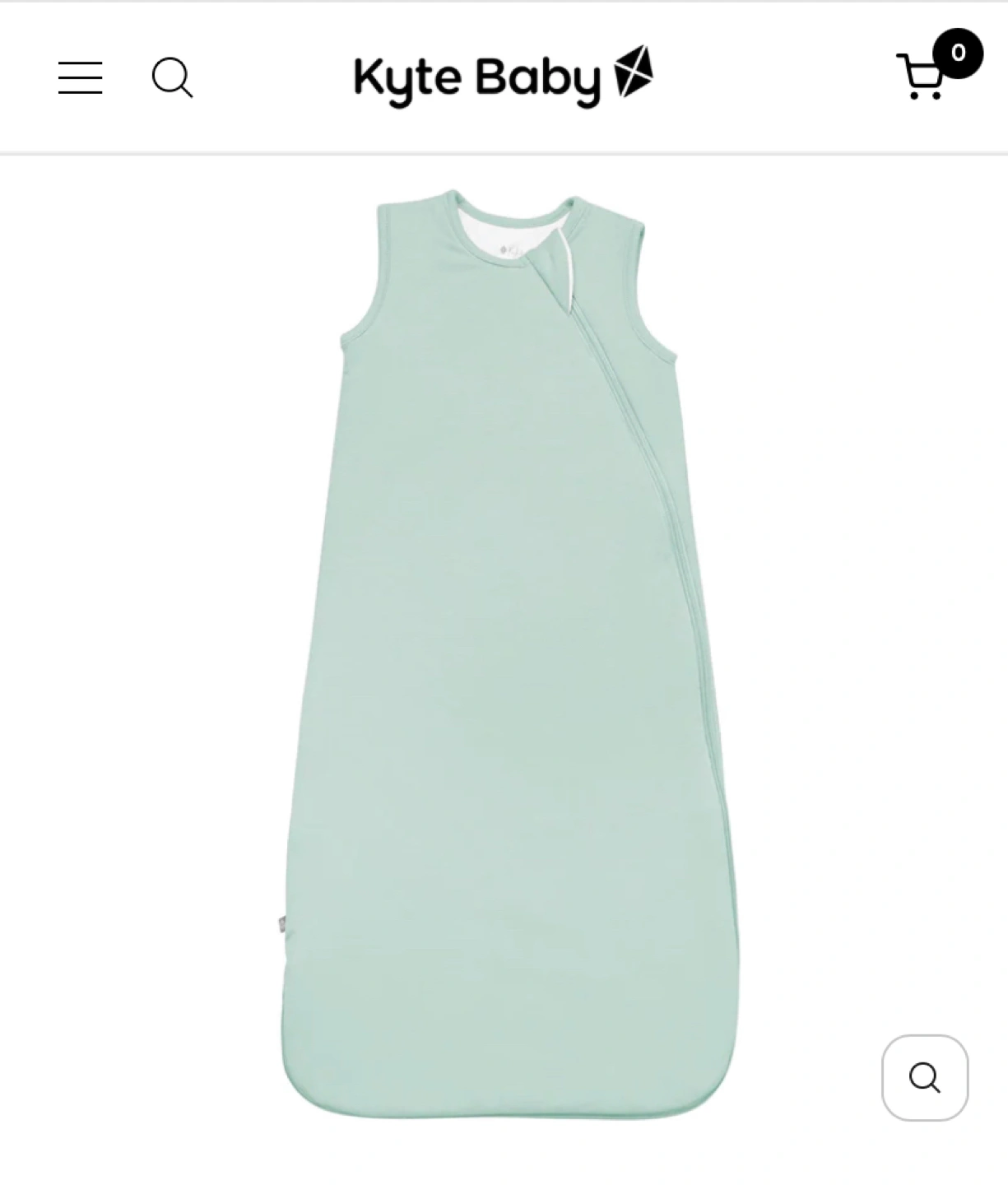1008x1185 pixels.
Task: Open the search icon in the header
Action: (x=172, y=78)
